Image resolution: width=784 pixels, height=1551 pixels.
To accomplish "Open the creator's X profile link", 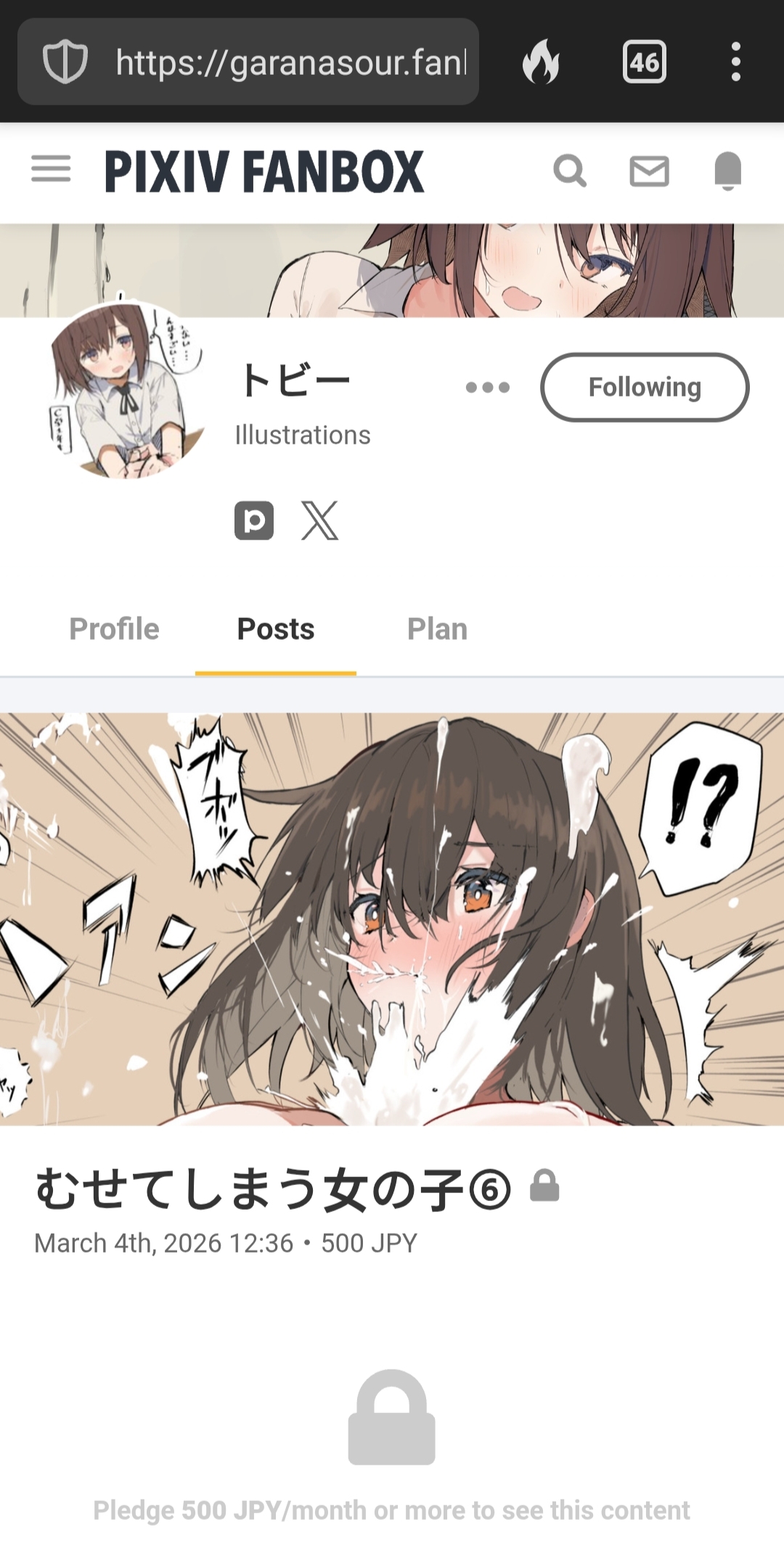I will (320, 521).
